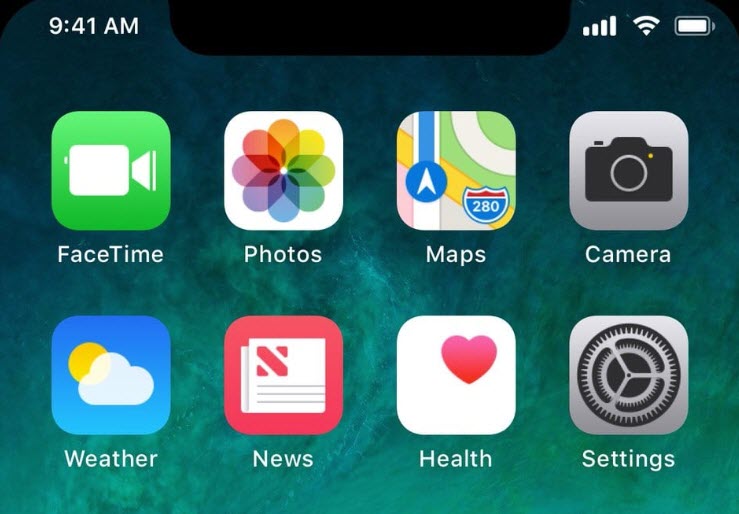
Task: Check the Weather app
Action: [x=111, y=375]
